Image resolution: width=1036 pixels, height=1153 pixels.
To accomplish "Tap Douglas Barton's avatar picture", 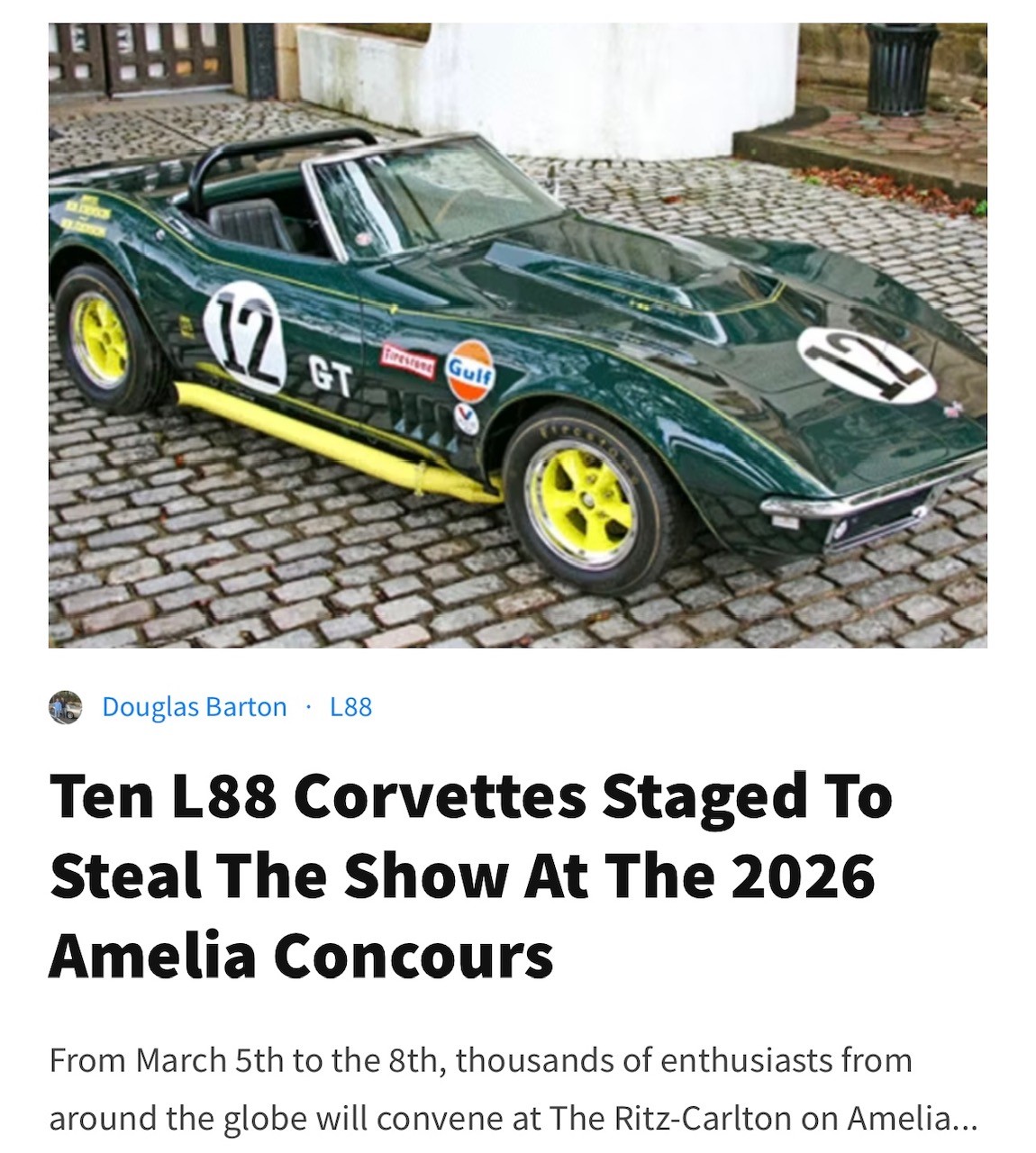I will (x=66, y=707).
